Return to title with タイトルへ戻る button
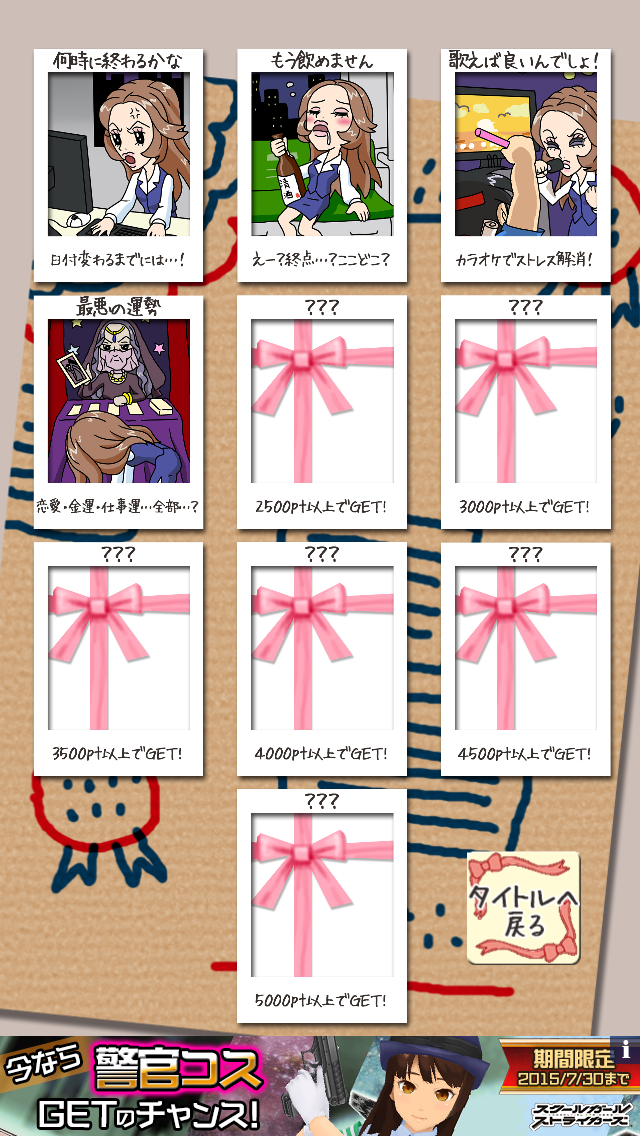Viewport: 640px width, 1136px height. (x=523, y=908)
